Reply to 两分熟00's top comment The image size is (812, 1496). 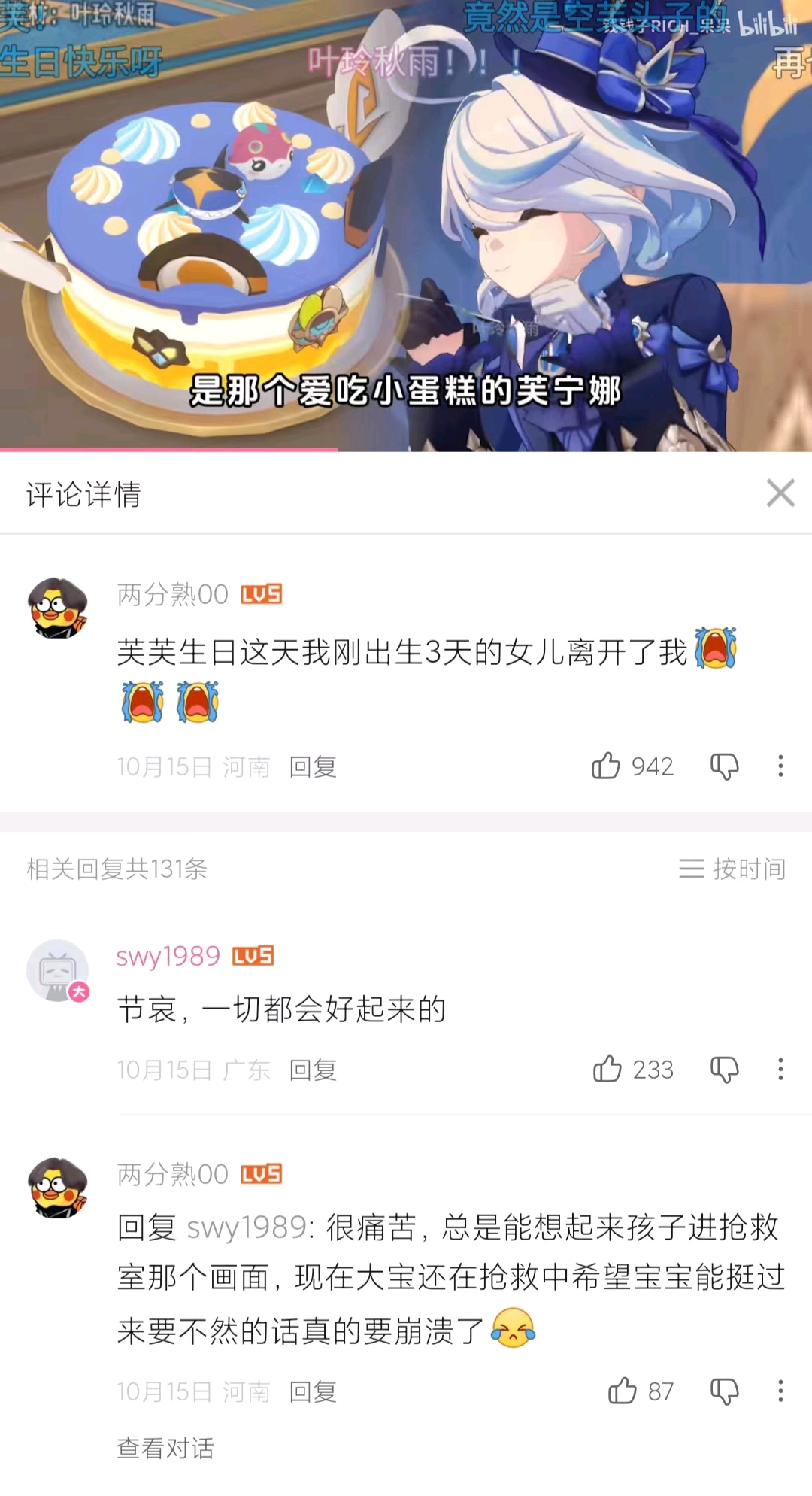click(x=313, y=766)
